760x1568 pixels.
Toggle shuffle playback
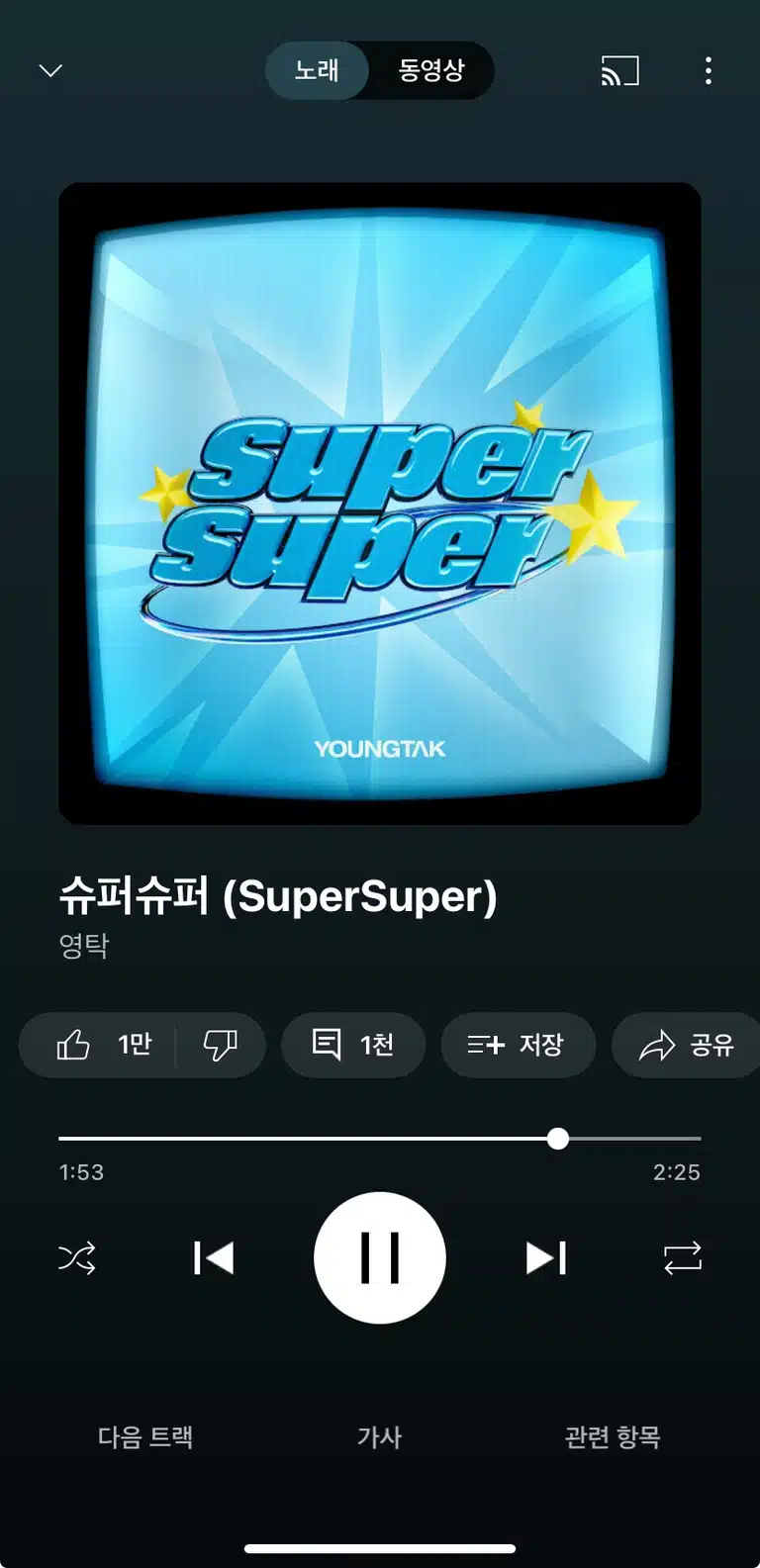click(77, 1257)
